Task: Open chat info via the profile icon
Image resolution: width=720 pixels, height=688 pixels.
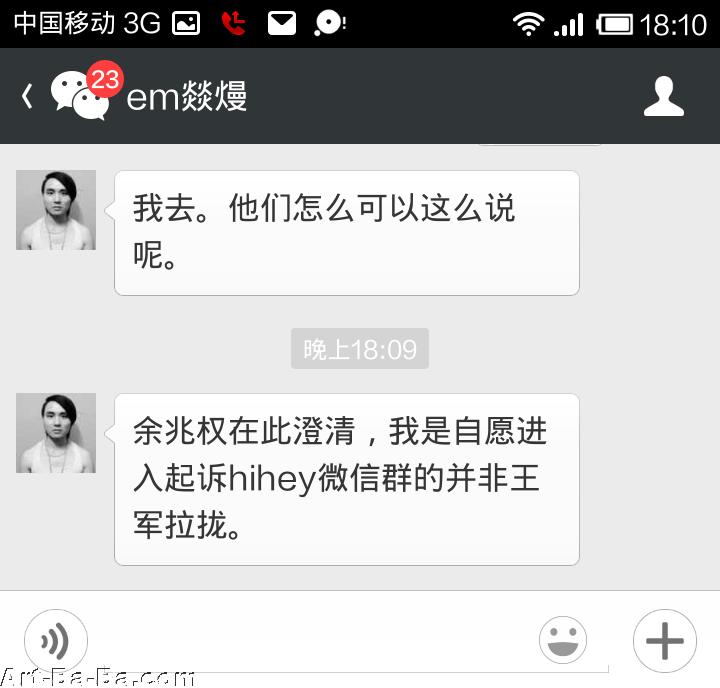Action: coord(663,96)
